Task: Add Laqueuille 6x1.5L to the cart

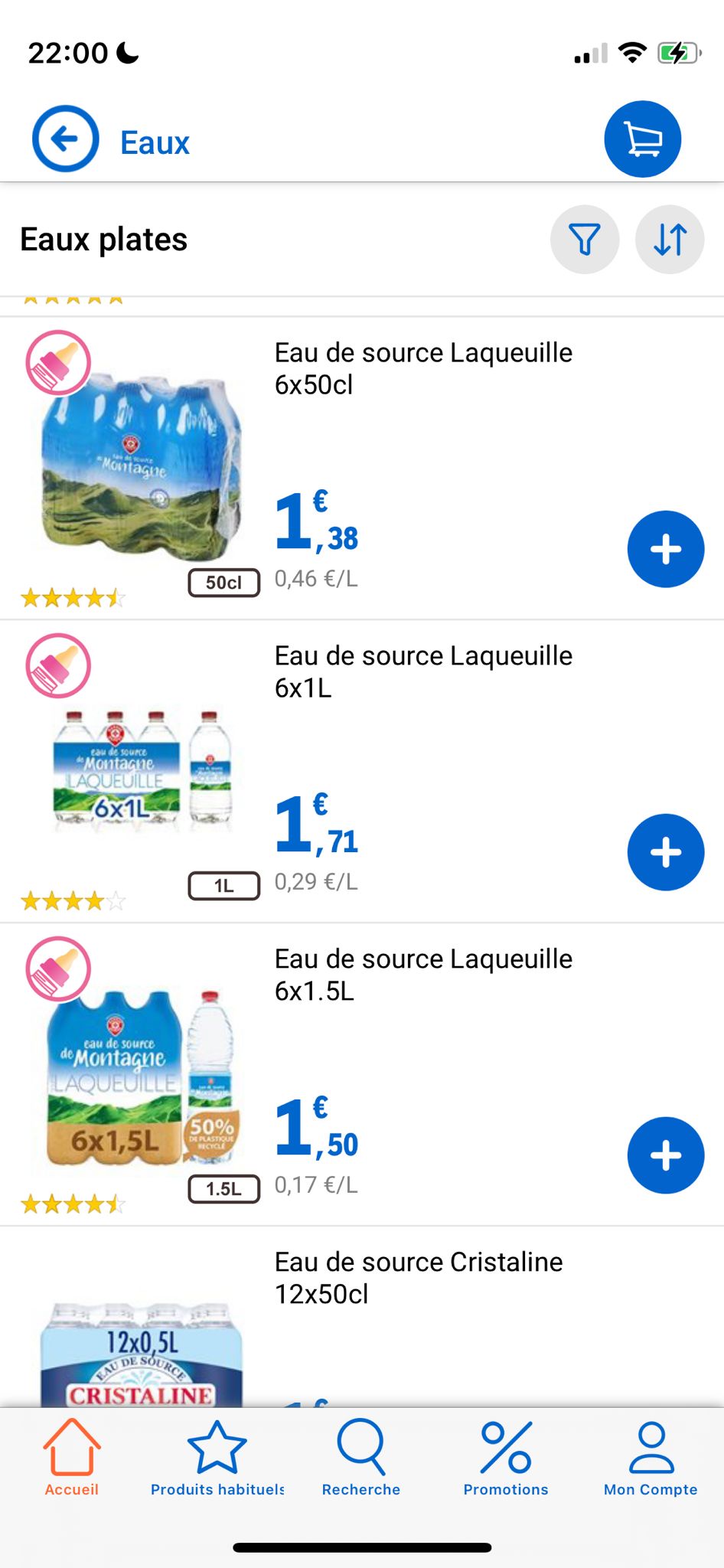Action: [665, 1155]
